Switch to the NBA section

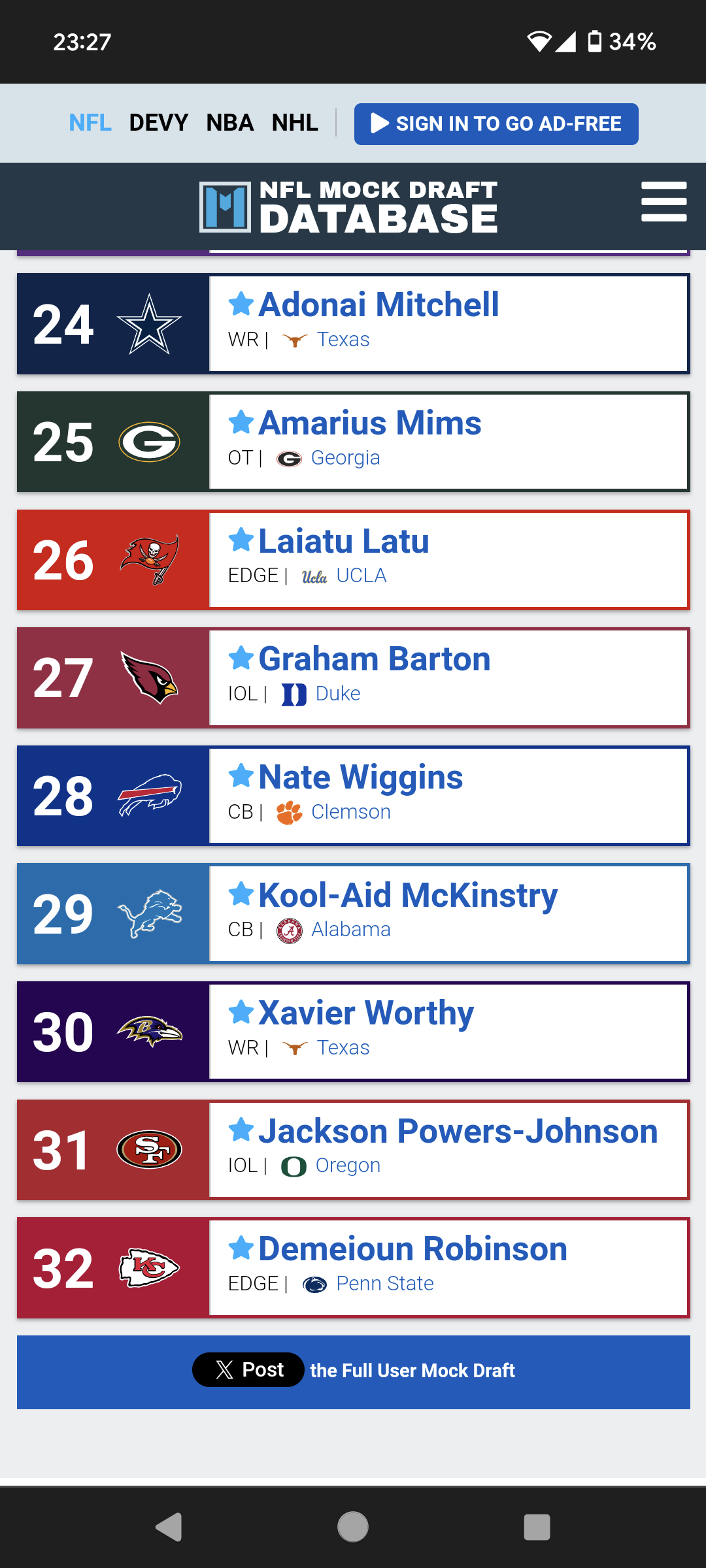click(229, 123)
